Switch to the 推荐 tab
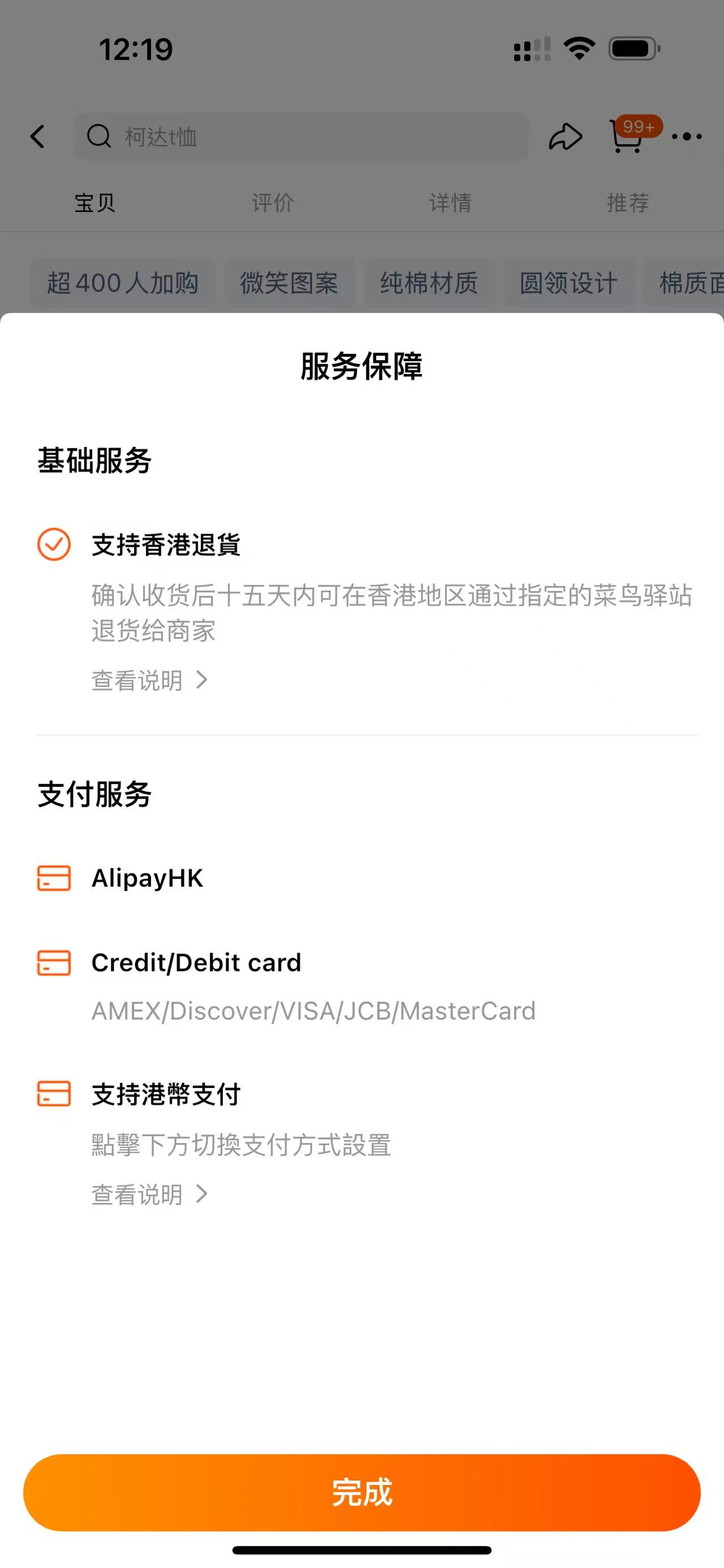This screenshot has height=1568, width=724. (x=627, y=203)
